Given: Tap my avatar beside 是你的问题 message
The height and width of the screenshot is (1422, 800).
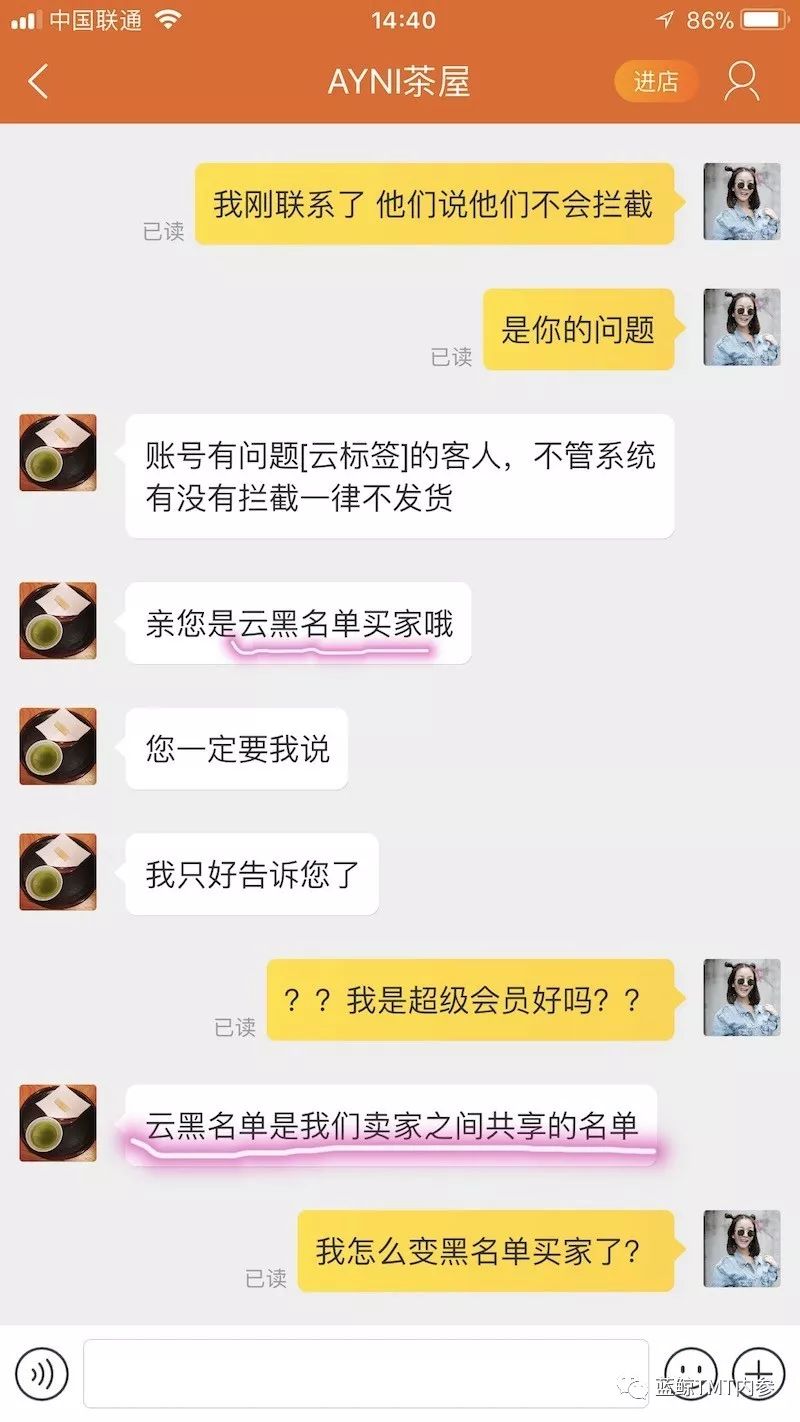Looking at the screenshot, I should (741, 327).
